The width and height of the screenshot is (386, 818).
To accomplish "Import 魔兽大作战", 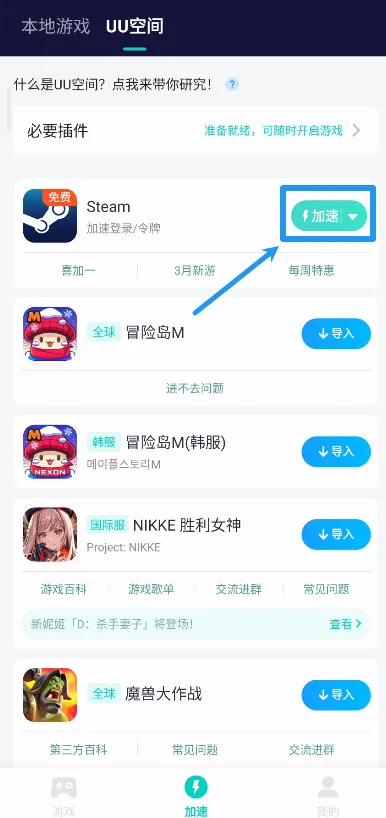I will pos(336,695).
